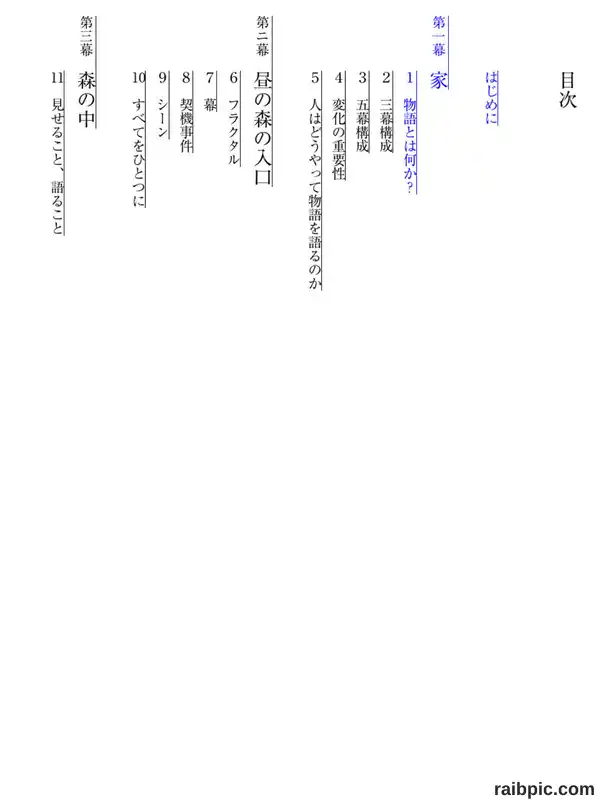Jump to 第三幕 森の中
This screenshot has width=600, height=800.
87,71
